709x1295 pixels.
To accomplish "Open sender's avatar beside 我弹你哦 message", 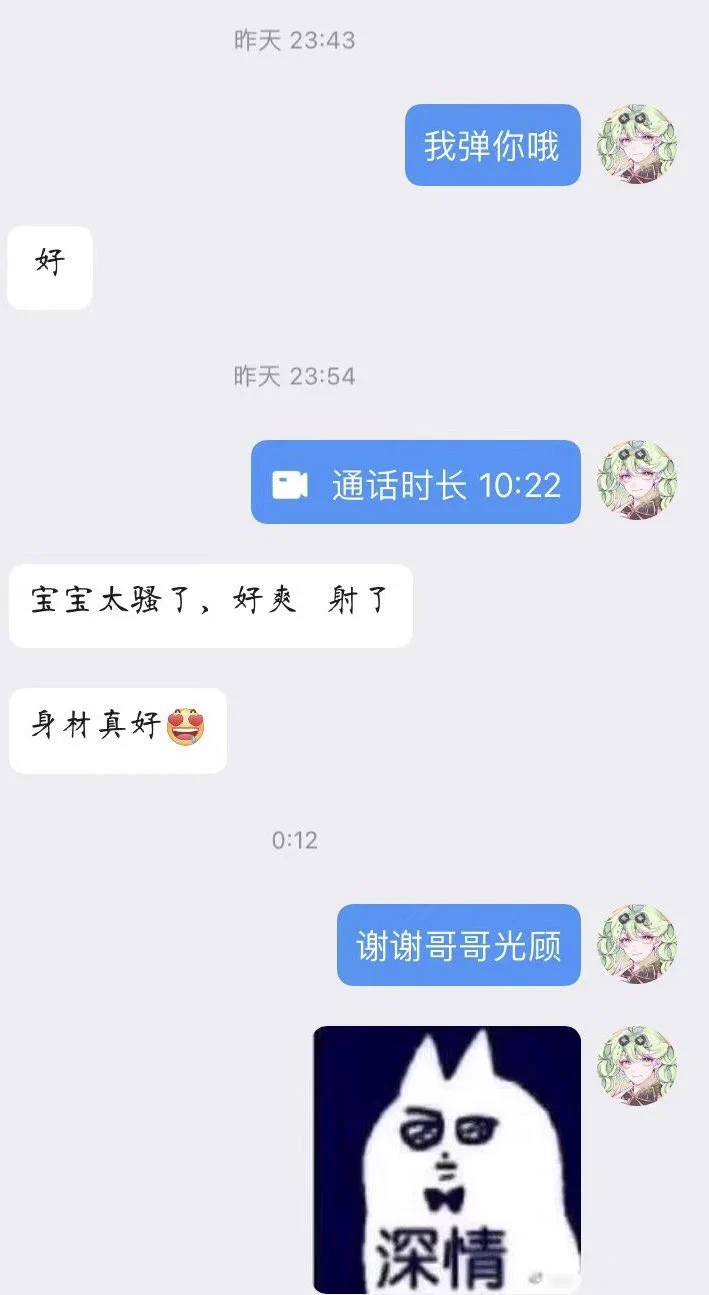I will click(x=637, y=144).
